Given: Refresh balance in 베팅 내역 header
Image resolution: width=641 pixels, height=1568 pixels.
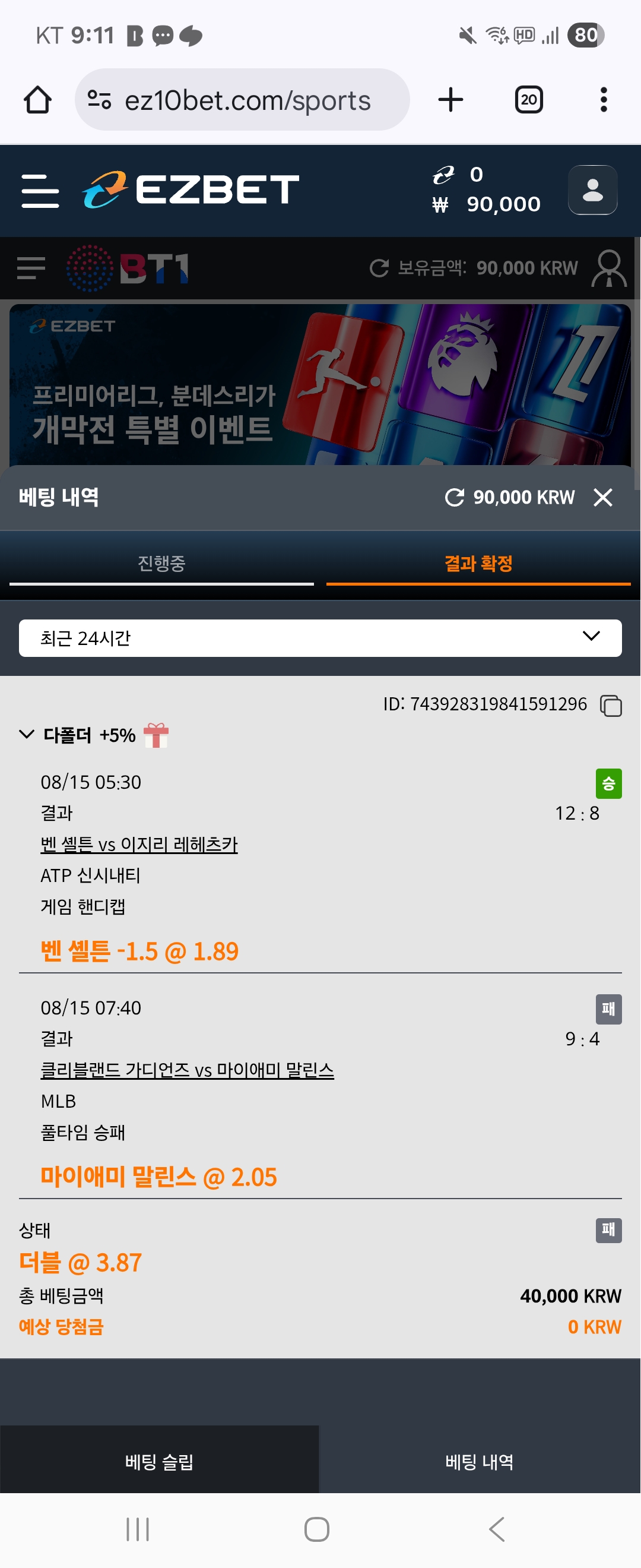Looking at the screenshot, I should [454, 497].
